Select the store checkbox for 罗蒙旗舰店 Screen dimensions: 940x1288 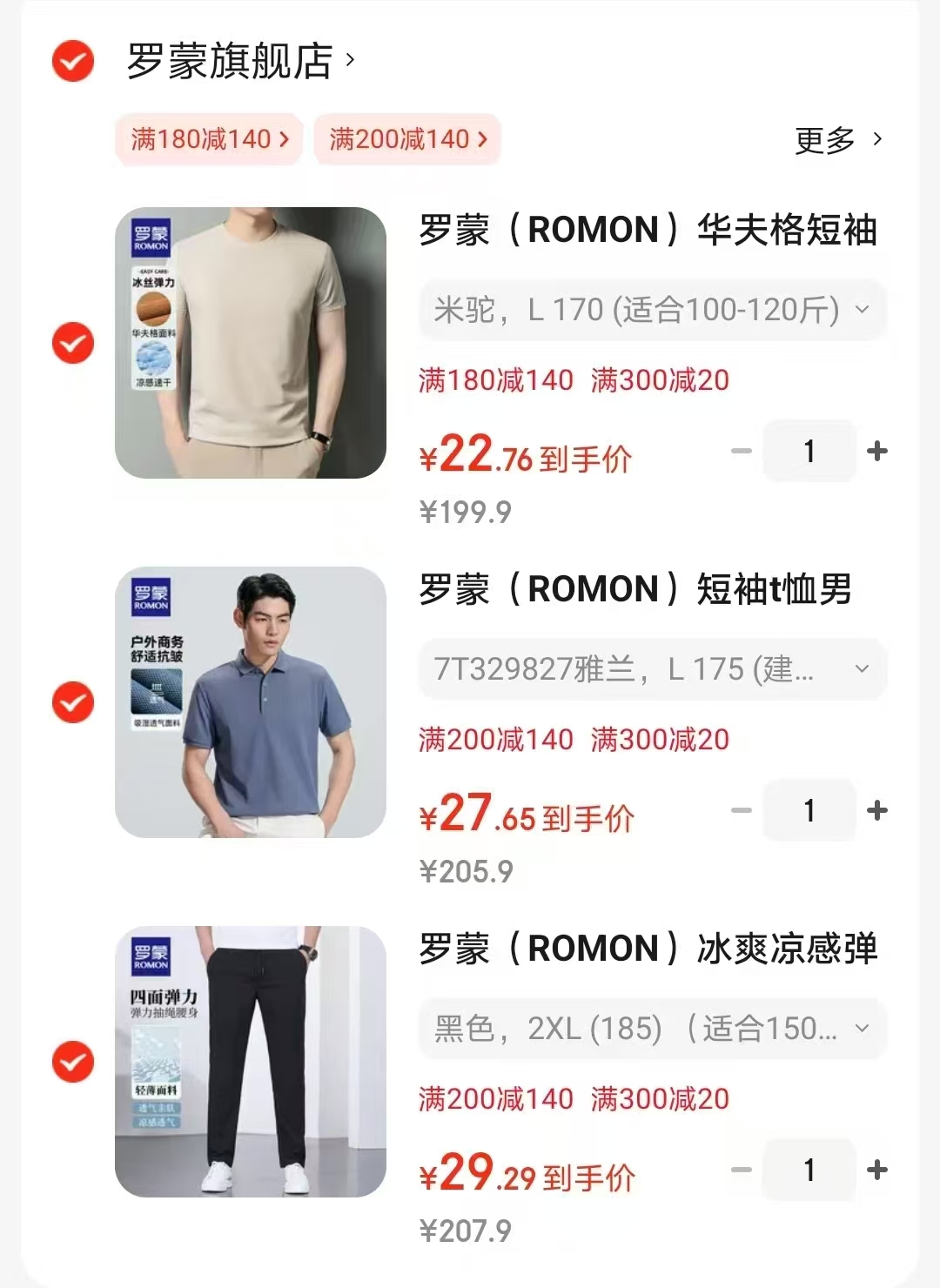72,61
